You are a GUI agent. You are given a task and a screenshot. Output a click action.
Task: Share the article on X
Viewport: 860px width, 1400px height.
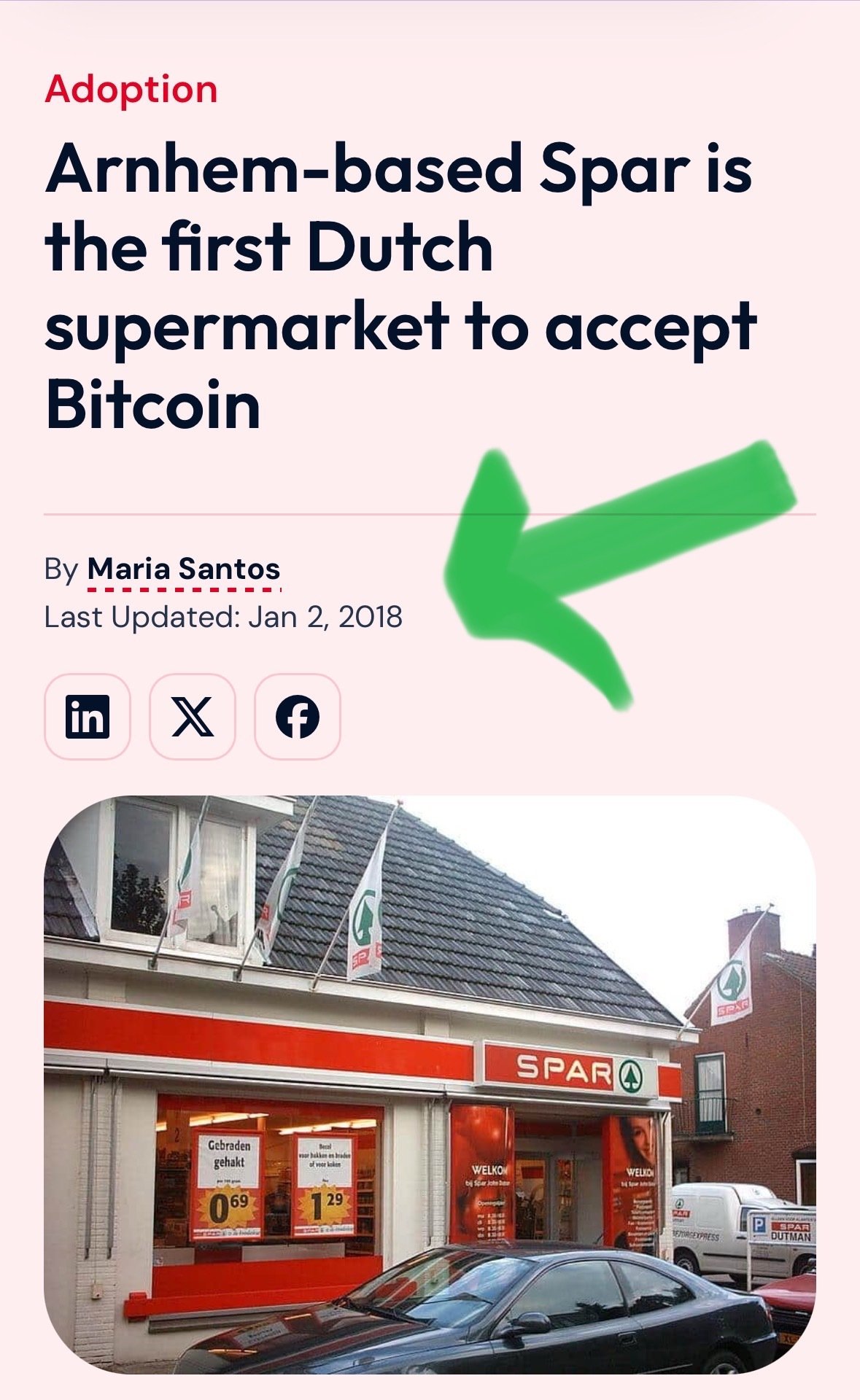[x=193, y=716]
